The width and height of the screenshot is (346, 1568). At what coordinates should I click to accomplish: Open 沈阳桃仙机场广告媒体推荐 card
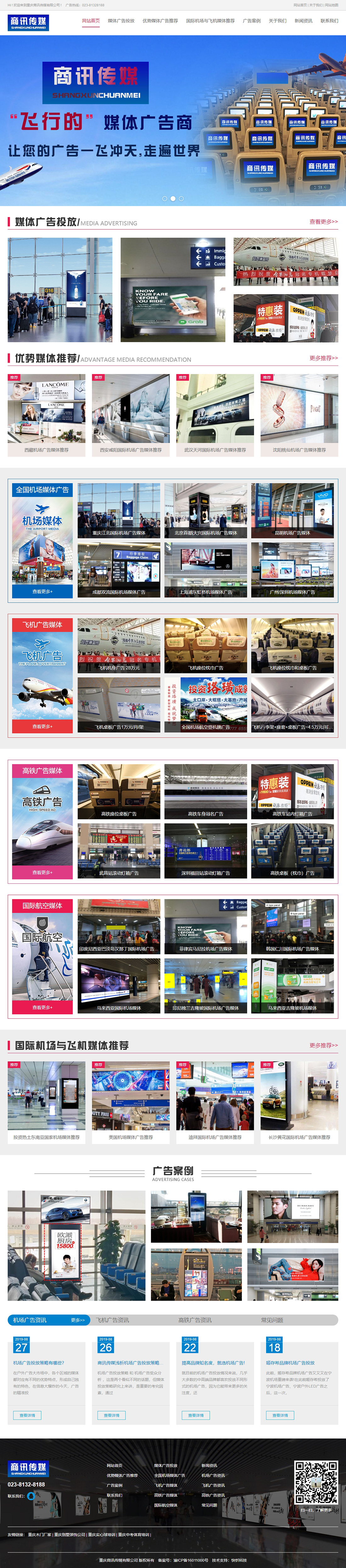(x=299, y=450)
